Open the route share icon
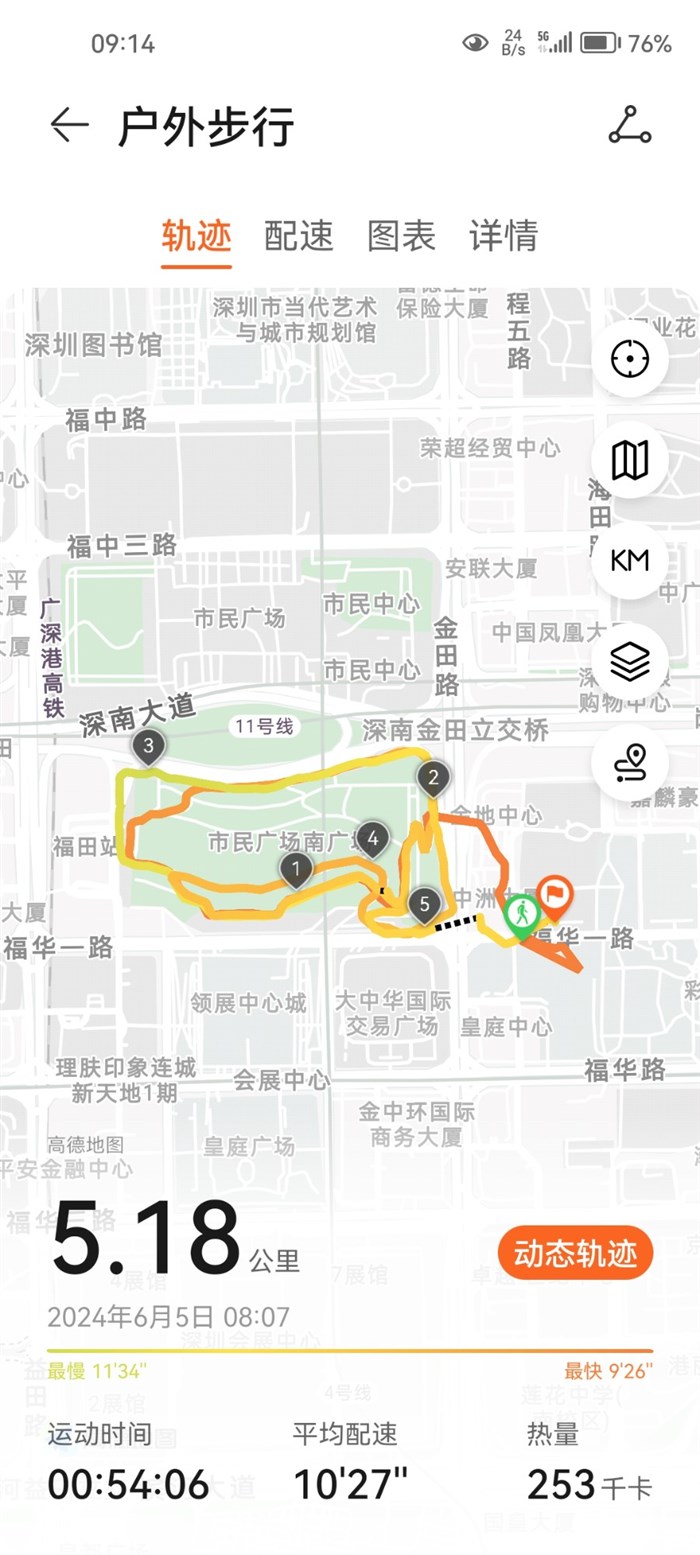Image resolution: width=700 pixels, height=1555 pixels. point(630,126)
